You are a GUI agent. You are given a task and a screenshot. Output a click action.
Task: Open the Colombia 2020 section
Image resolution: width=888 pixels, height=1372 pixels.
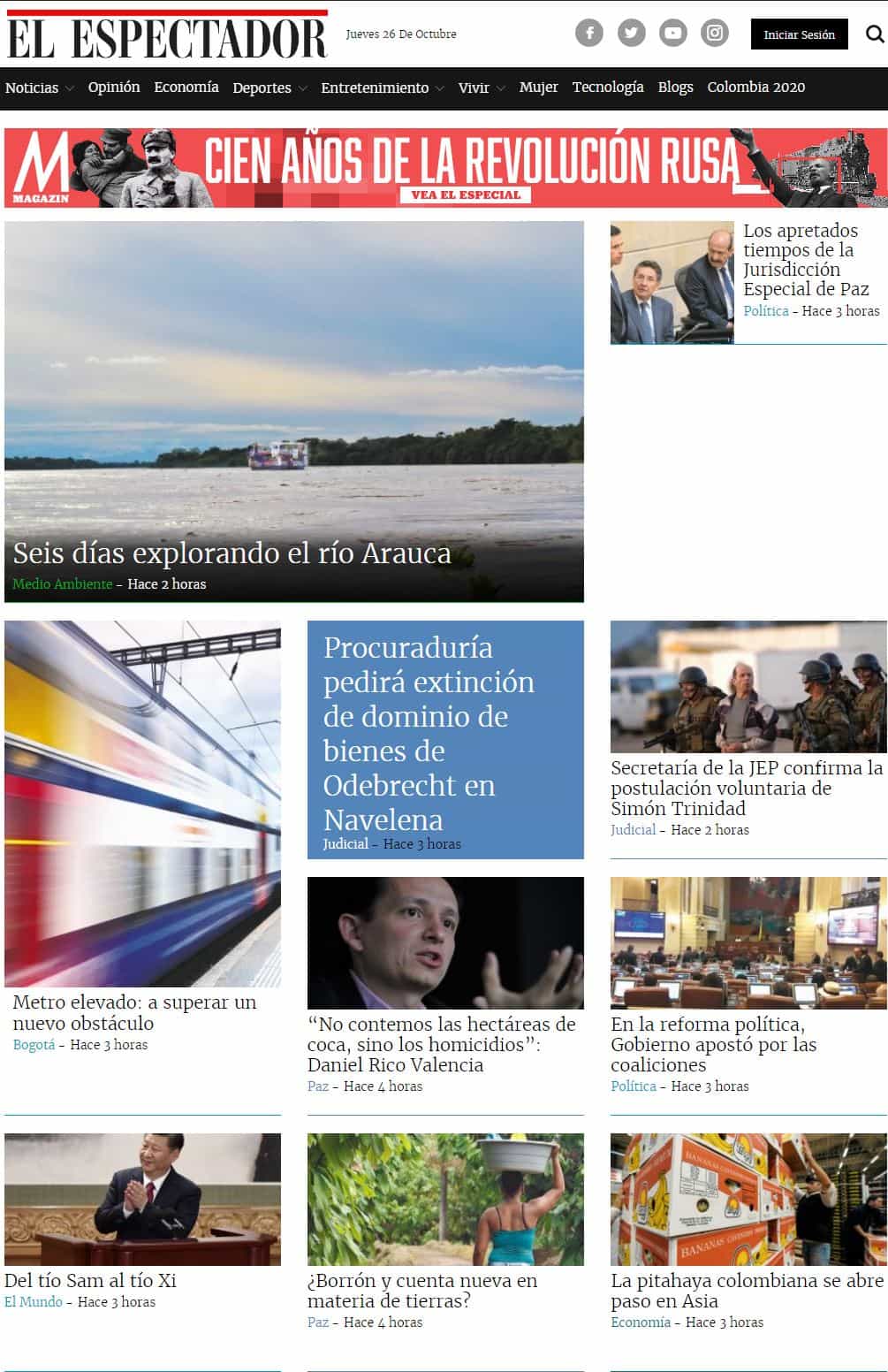coord(756,88)
